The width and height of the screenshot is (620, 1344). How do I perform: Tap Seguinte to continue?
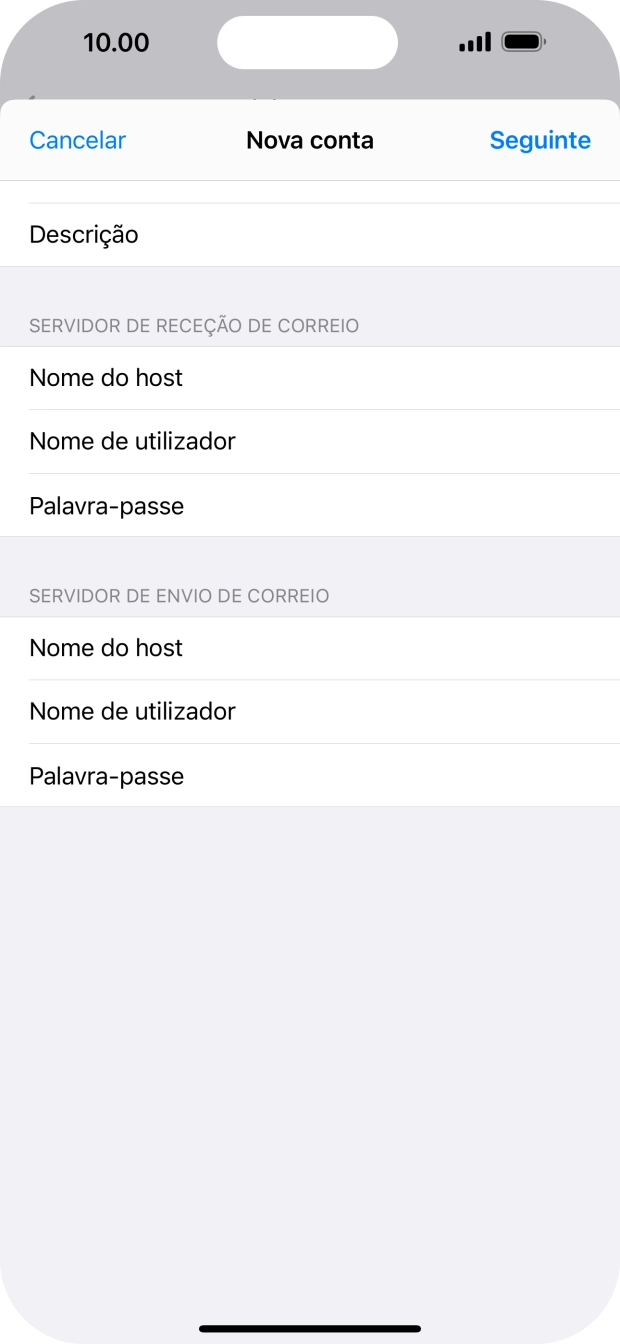[x=539, y=140]
